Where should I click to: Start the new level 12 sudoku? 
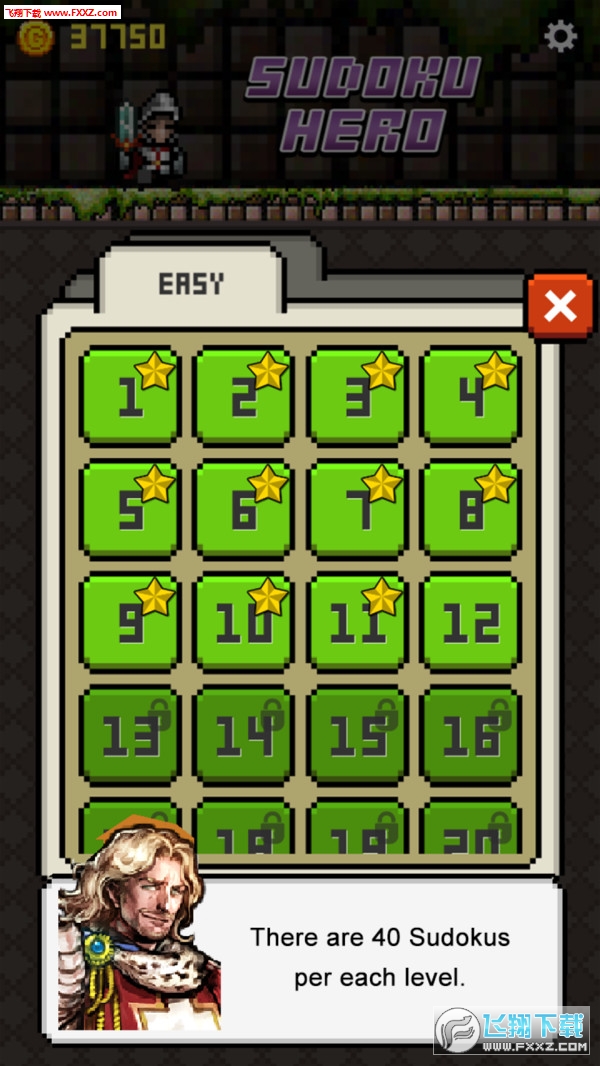471,622
